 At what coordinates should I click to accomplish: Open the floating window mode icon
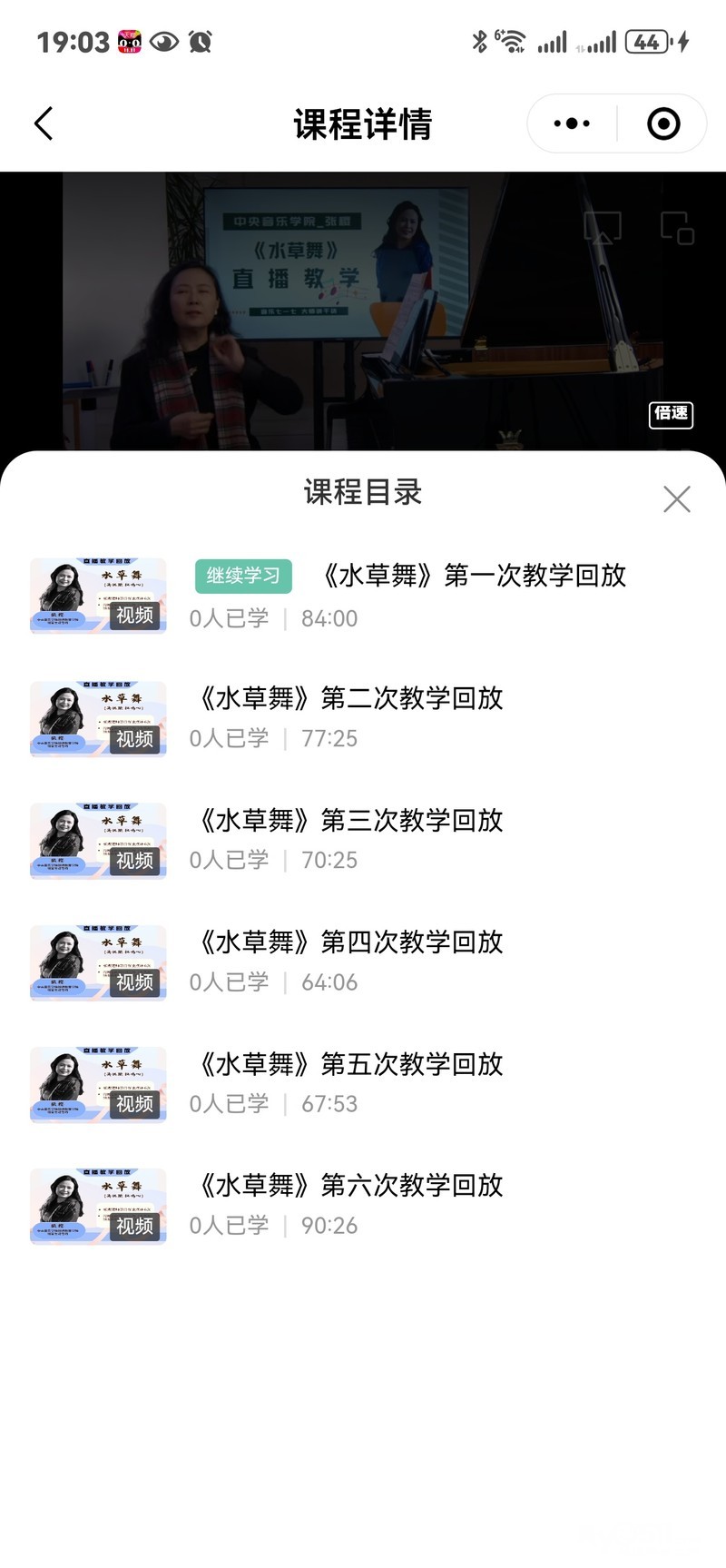click(677, 228)
